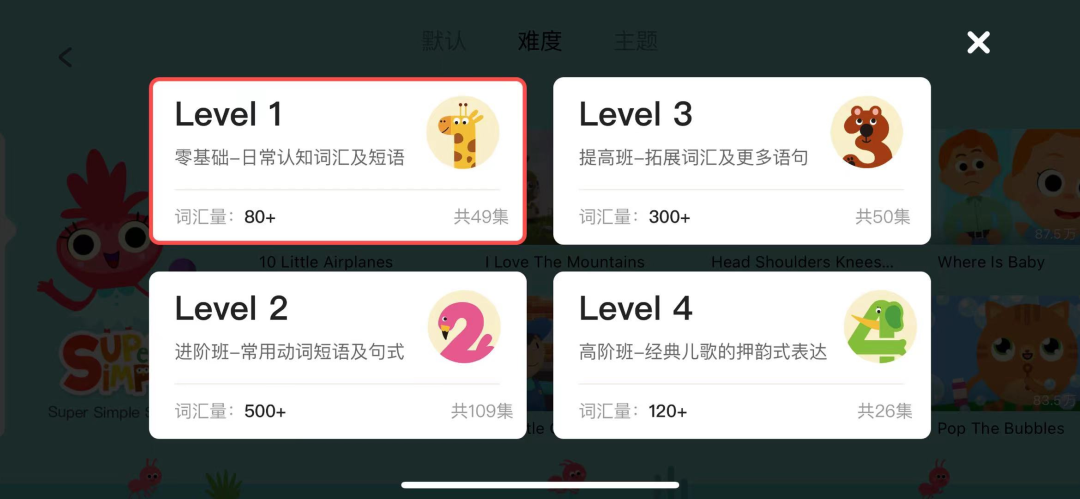Select the 难度 tab
Image resolution: width=1080 pixels, height=499 pixels.
540,41
